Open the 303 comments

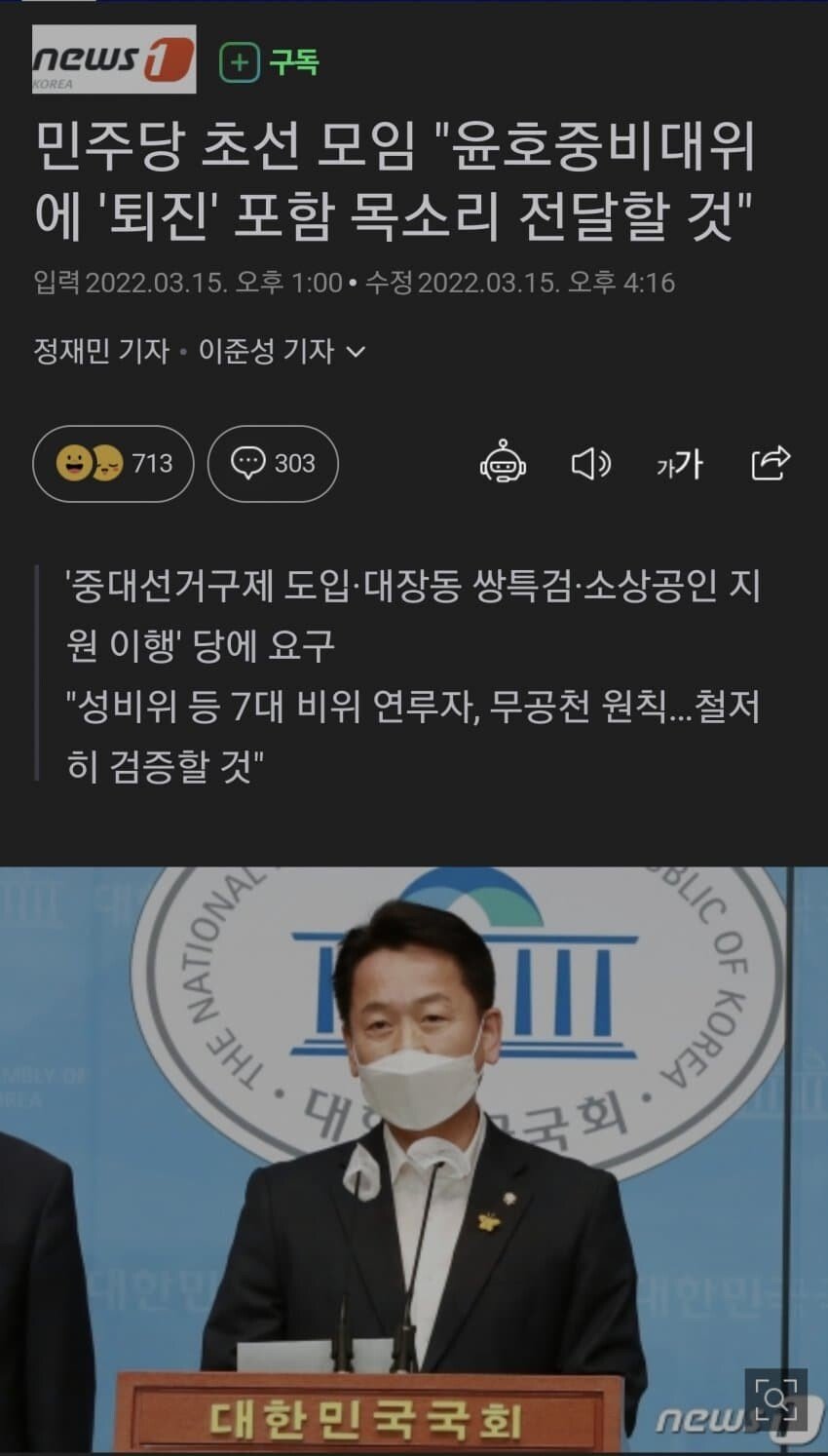click(x=273, y=463)
